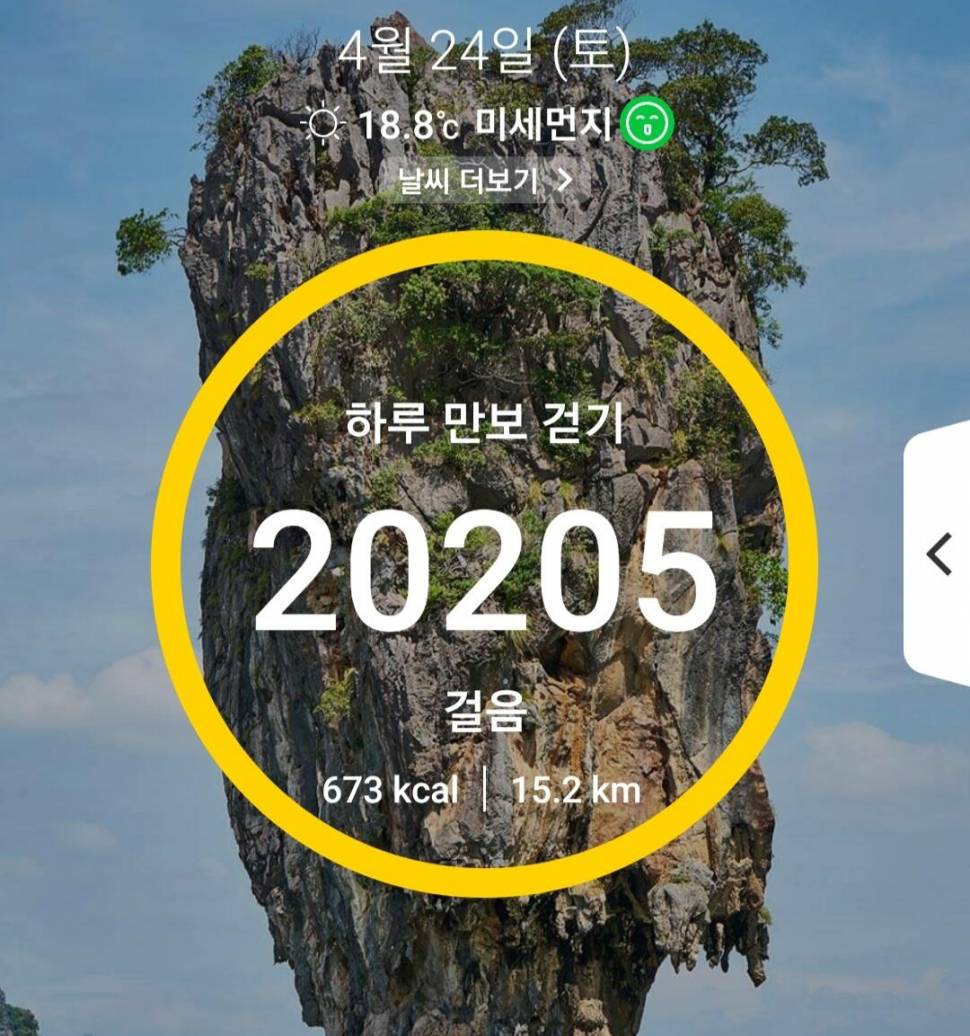970x1036 pixels.
Task: Open 날씨 더보기 for more weather
Action: tap(485, 181)
